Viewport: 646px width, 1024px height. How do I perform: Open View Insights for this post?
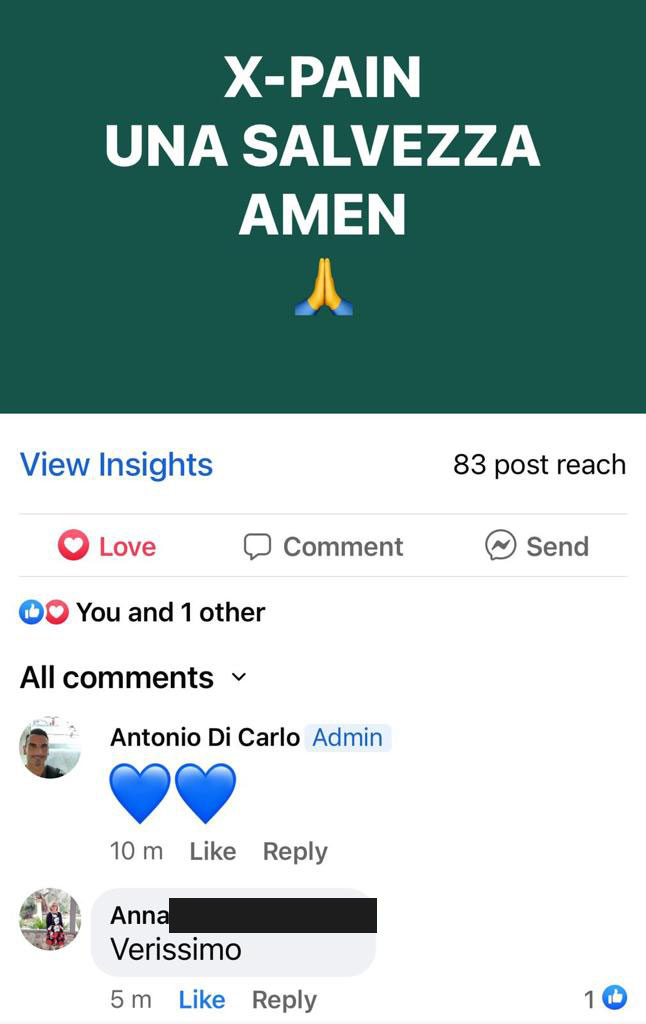116,465
